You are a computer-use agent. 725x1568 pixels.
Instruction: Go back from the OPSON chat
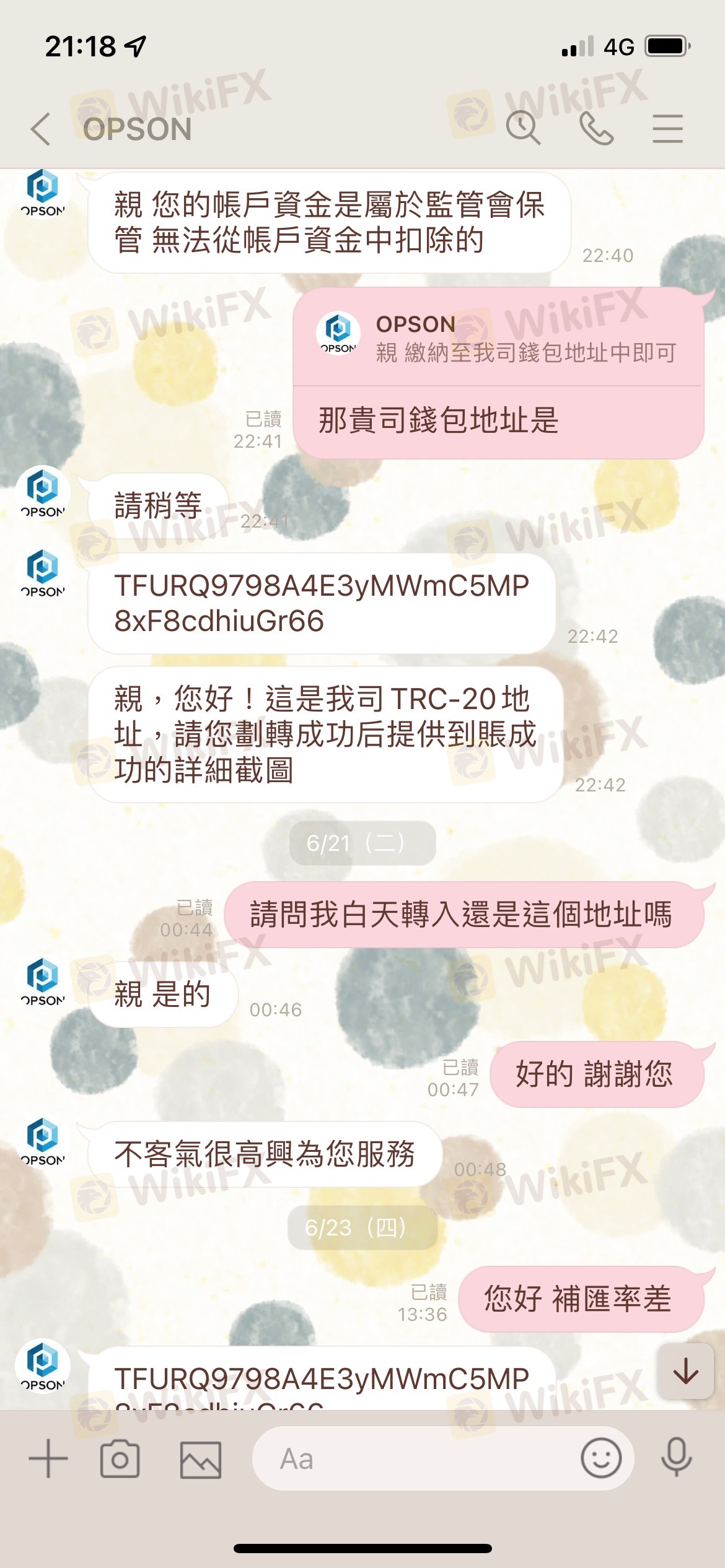(41, 129)
